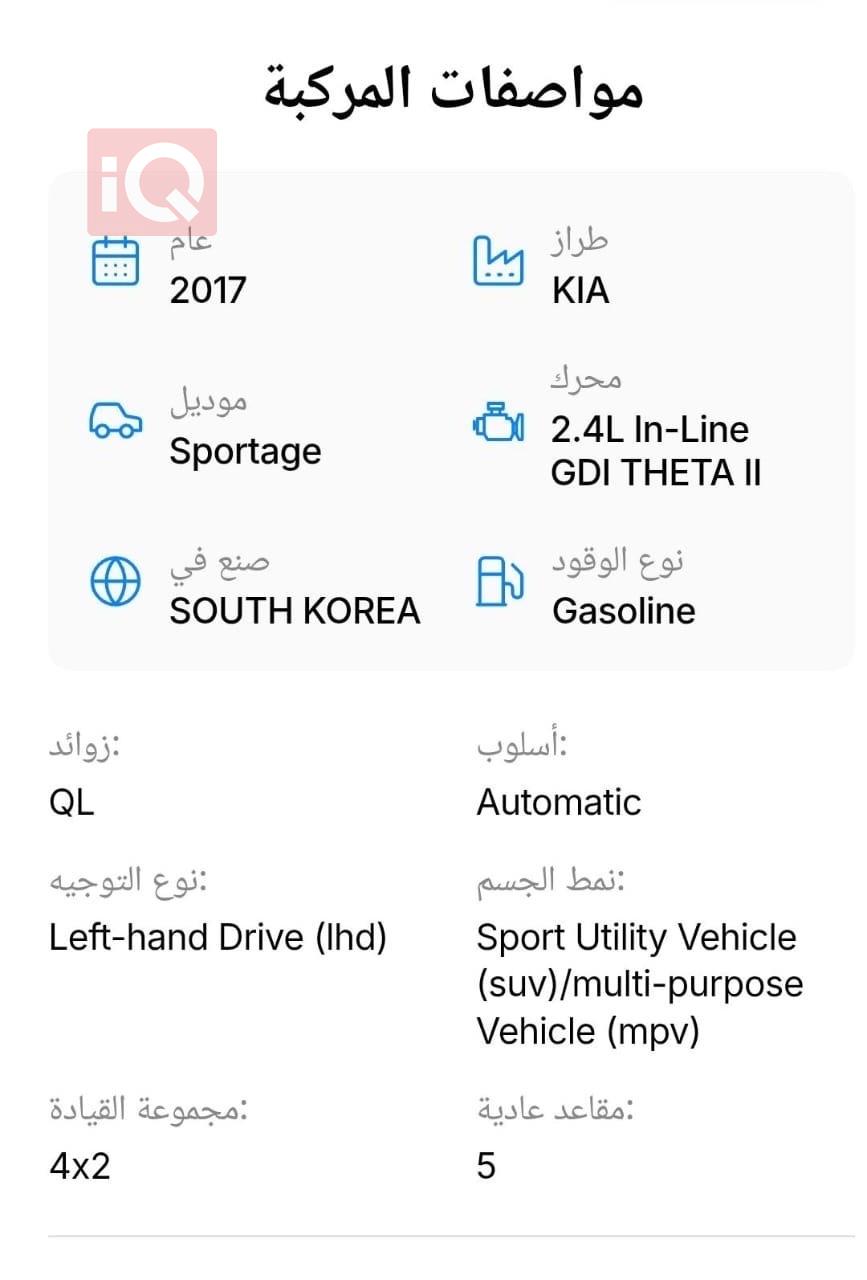Click the seat count value 5

pos(484,1165)
